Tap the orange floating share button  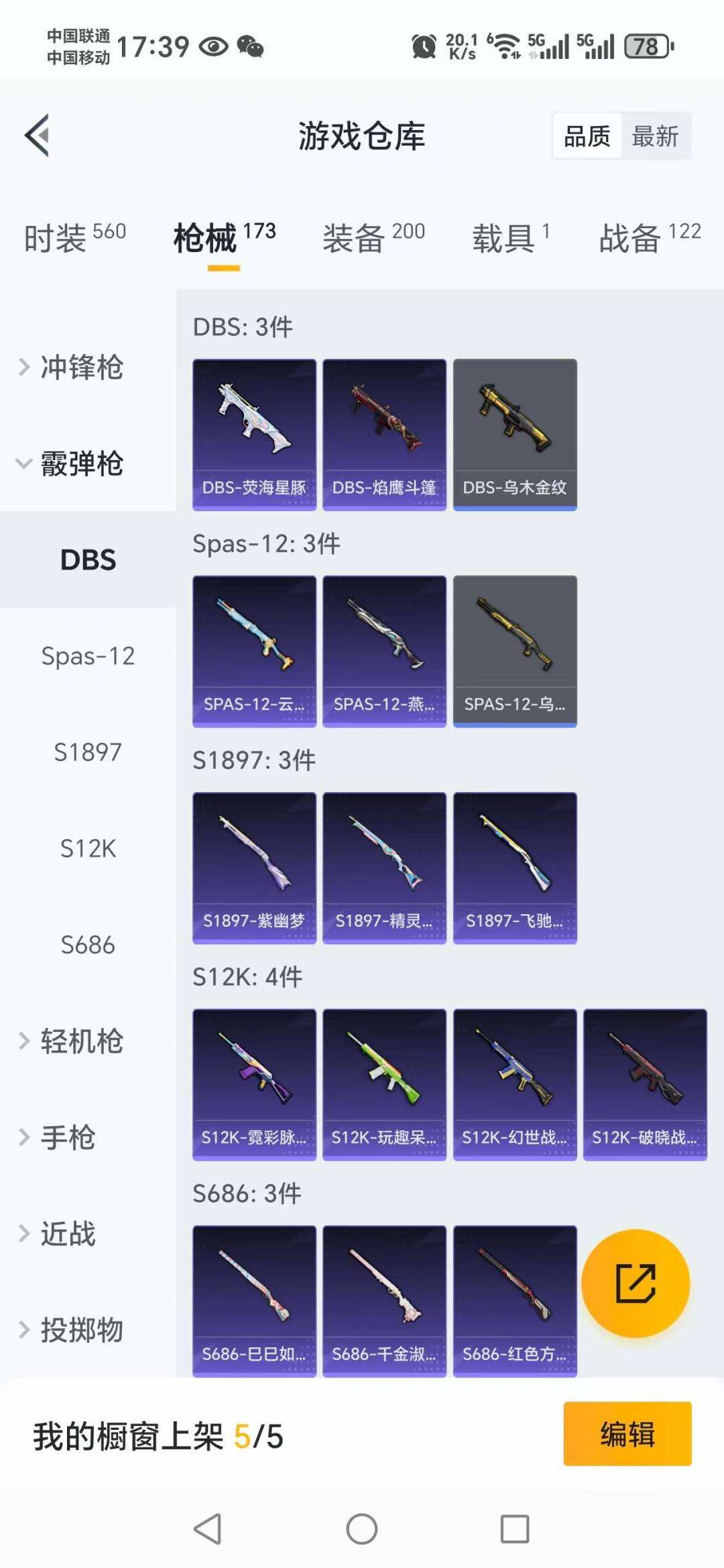tap(635, 1283)
